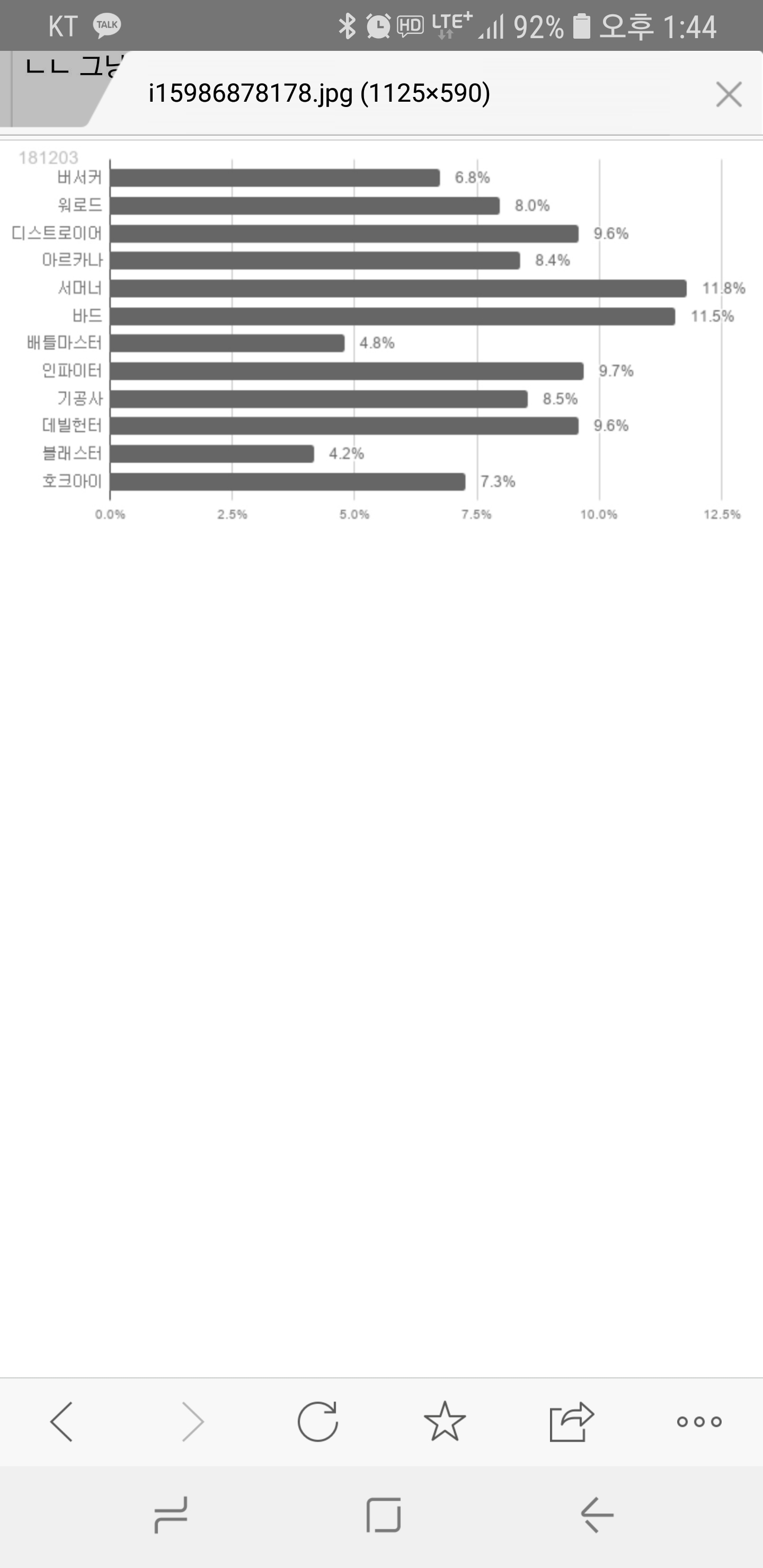Share this image page
Screen dimensions: 763x1568
point(571,1421)
